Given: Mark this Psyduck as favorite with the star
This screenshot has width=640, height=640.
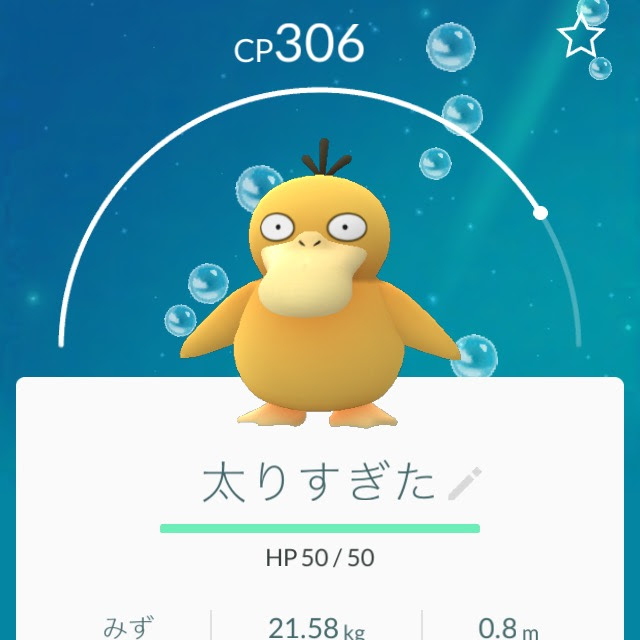Looking at the screenshot, I should click(580, 38).
